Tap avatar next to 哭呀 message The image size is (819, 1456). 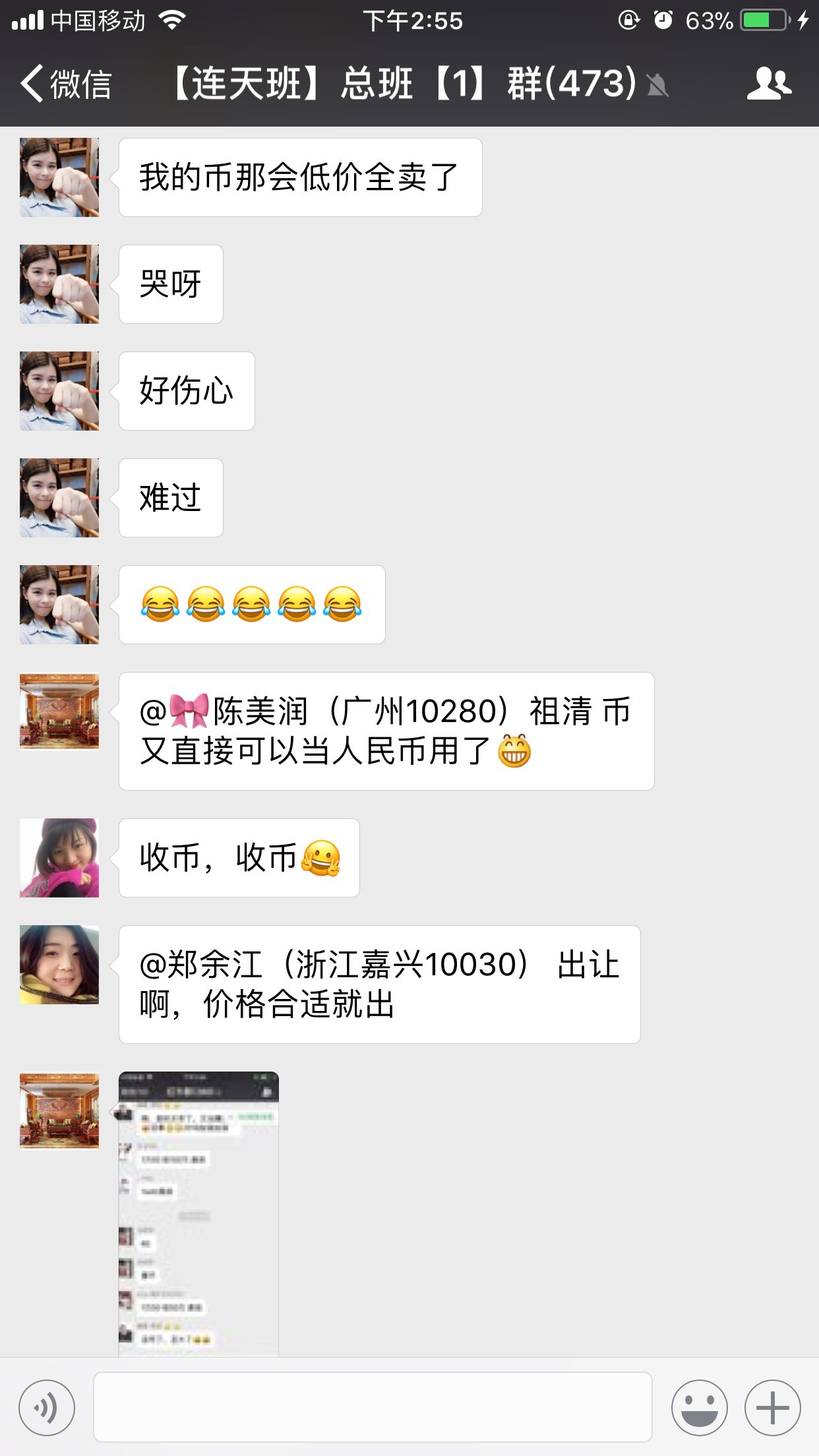pyautogui.click(x=59, y=284)
